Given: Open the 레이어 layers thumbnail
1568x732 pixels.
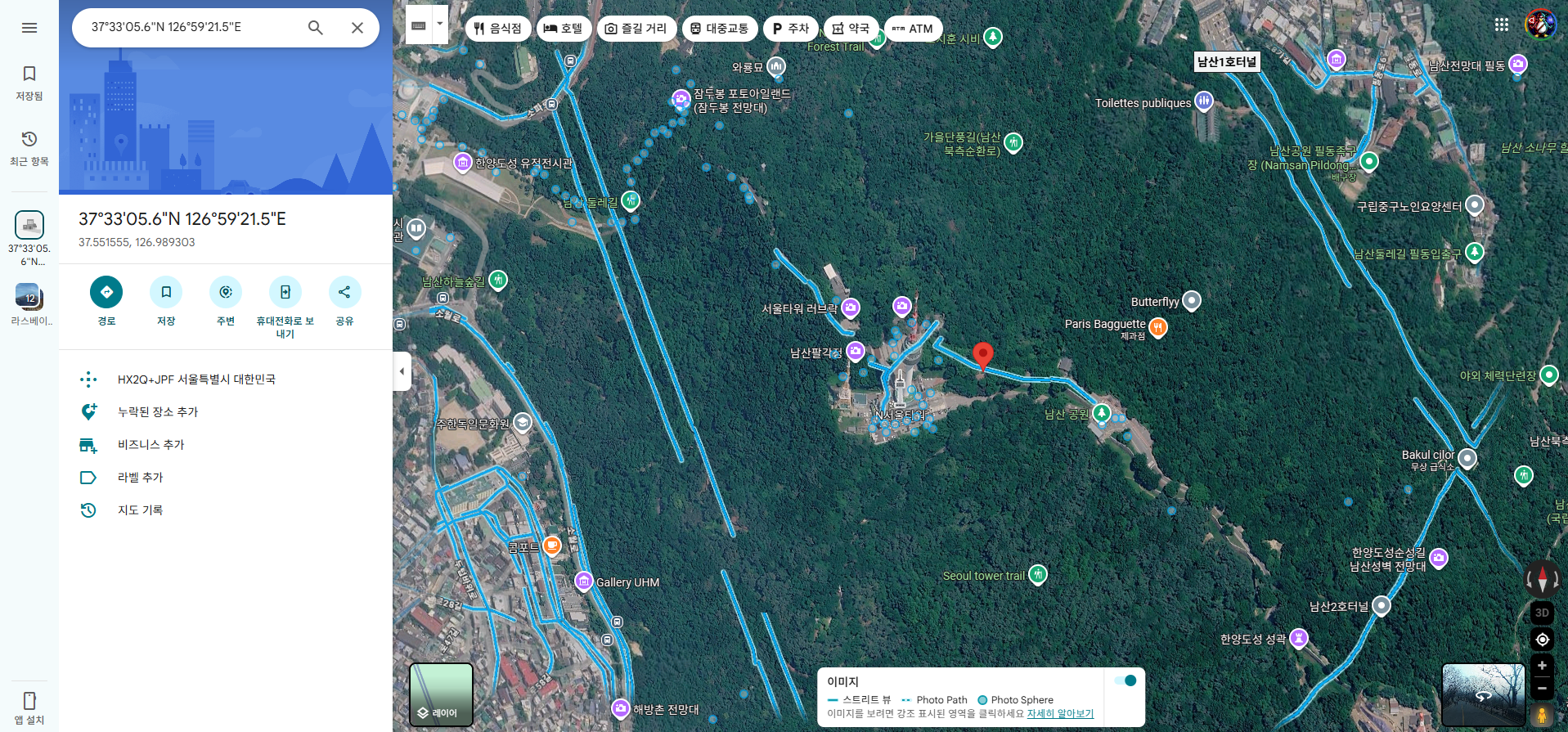Looking at the screenshot, I should click(x=441, y=694).
